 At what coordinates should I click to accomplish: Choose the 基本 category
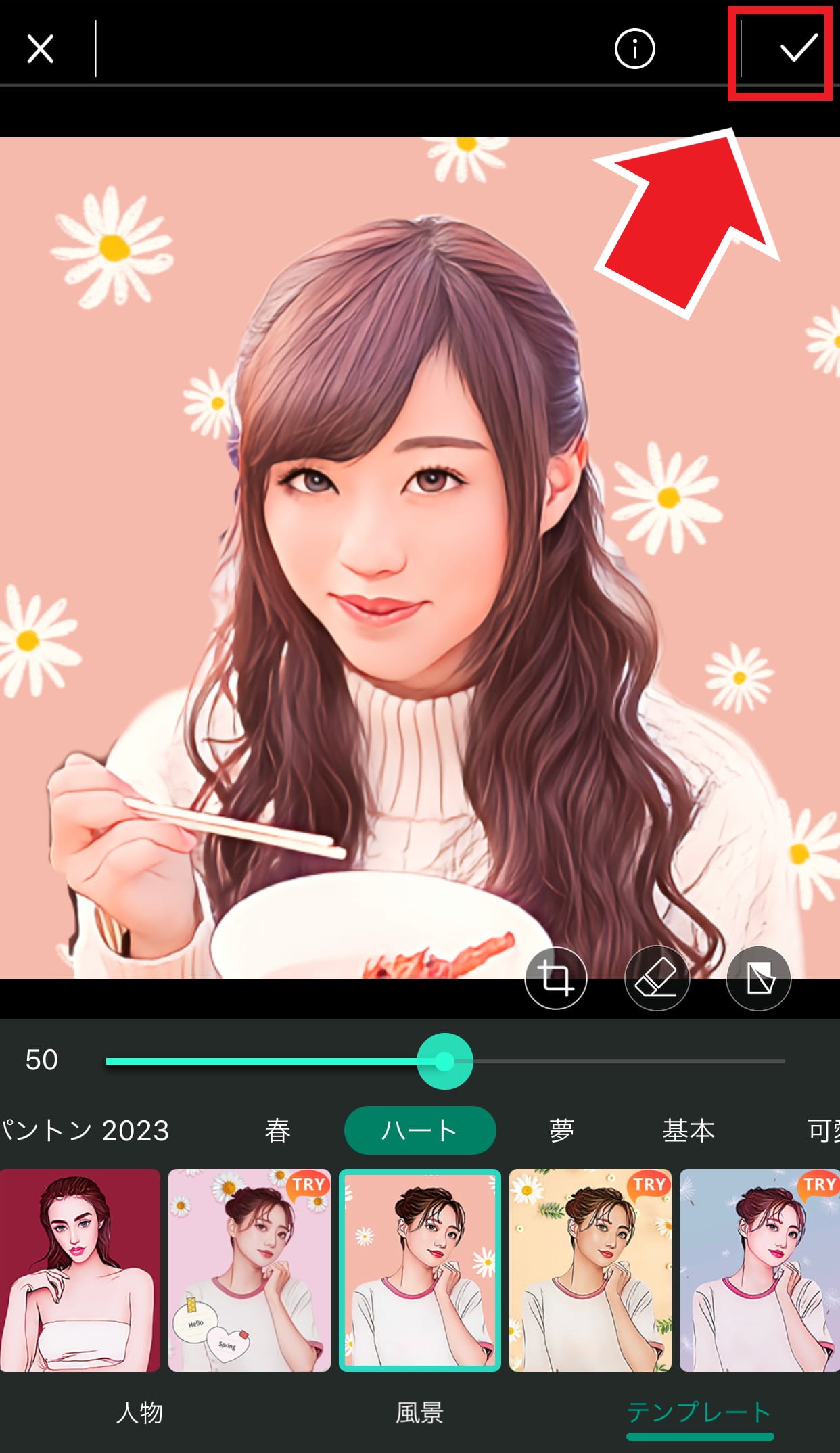click(689, 1130)
